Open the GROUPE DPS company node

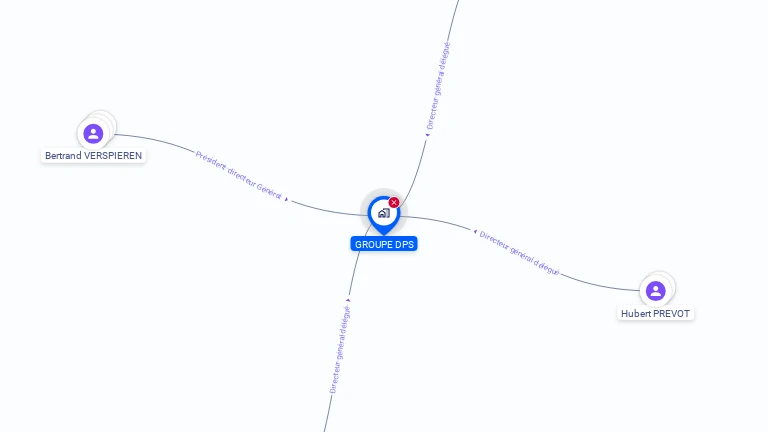tap(383, 213)
